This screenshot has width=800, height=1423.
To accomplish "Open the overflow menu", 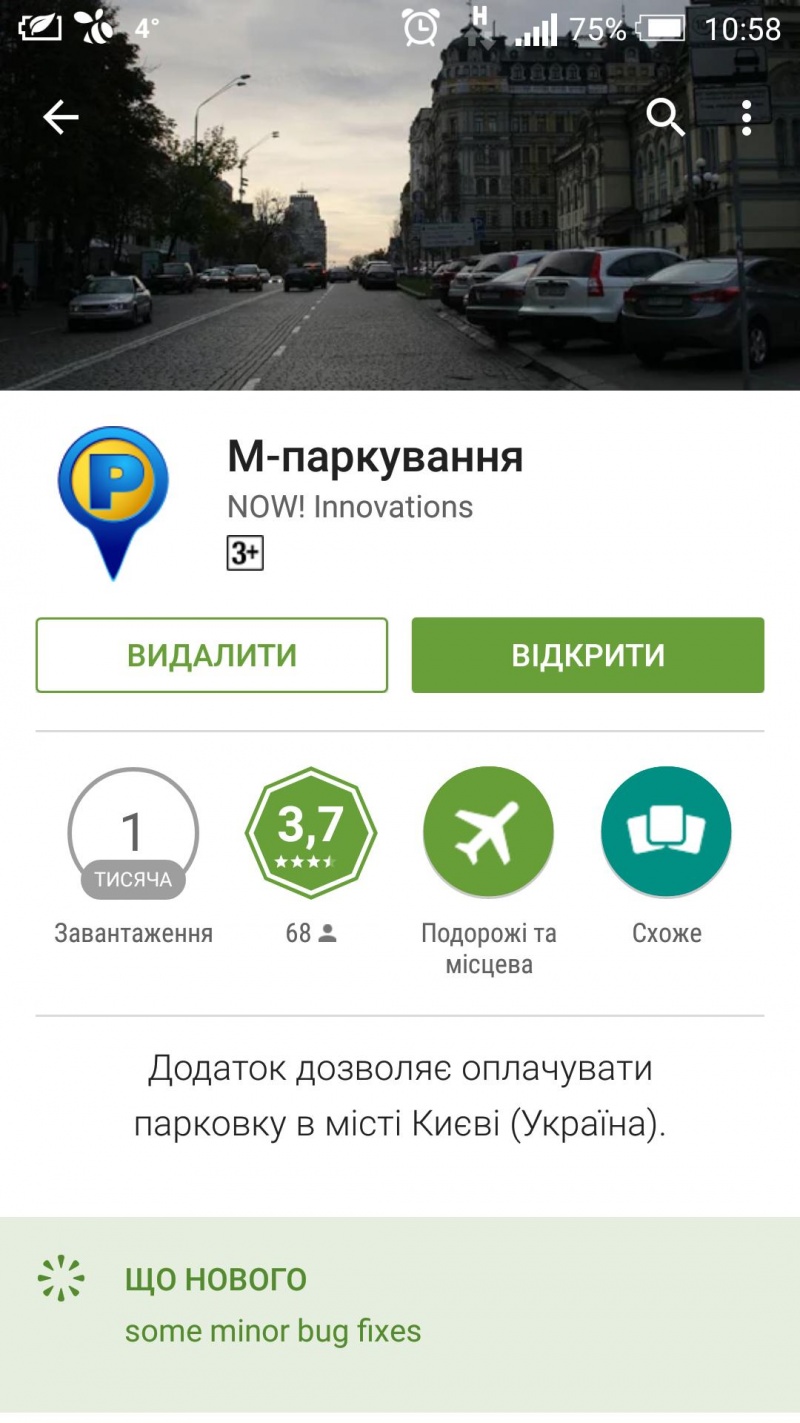I will [x=746, y=119].
